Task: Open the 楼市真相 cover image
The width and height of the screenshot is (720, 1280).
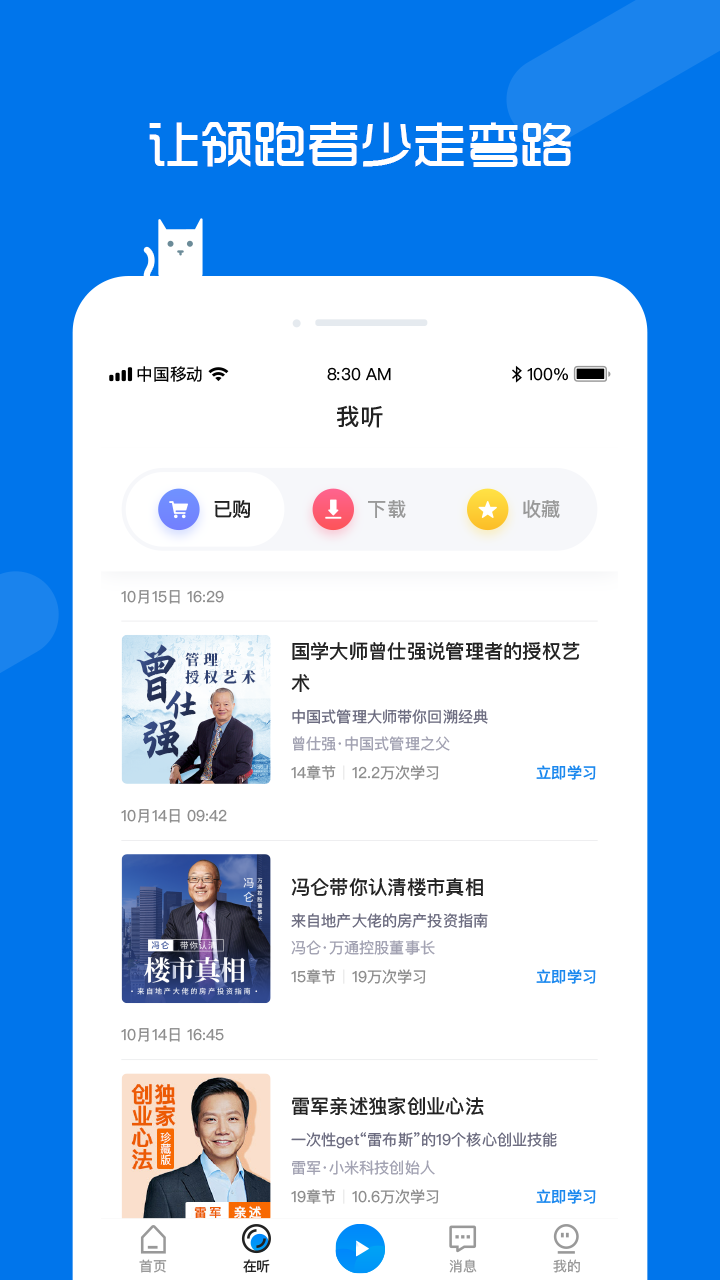Action: (195, 928)
